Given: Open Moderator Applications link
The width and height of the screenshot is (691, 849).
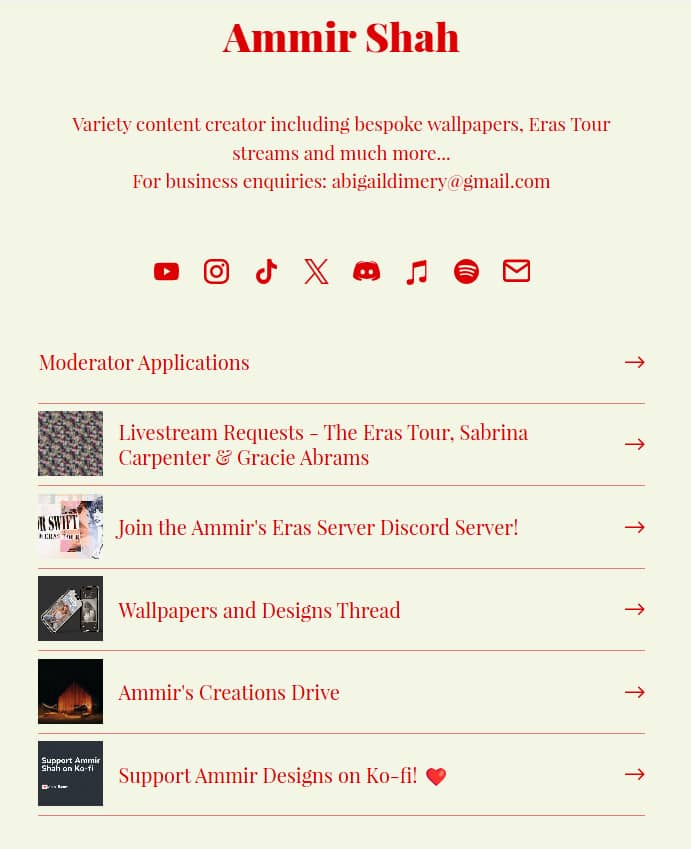Looking at the screenshot, I should [341, 362].
